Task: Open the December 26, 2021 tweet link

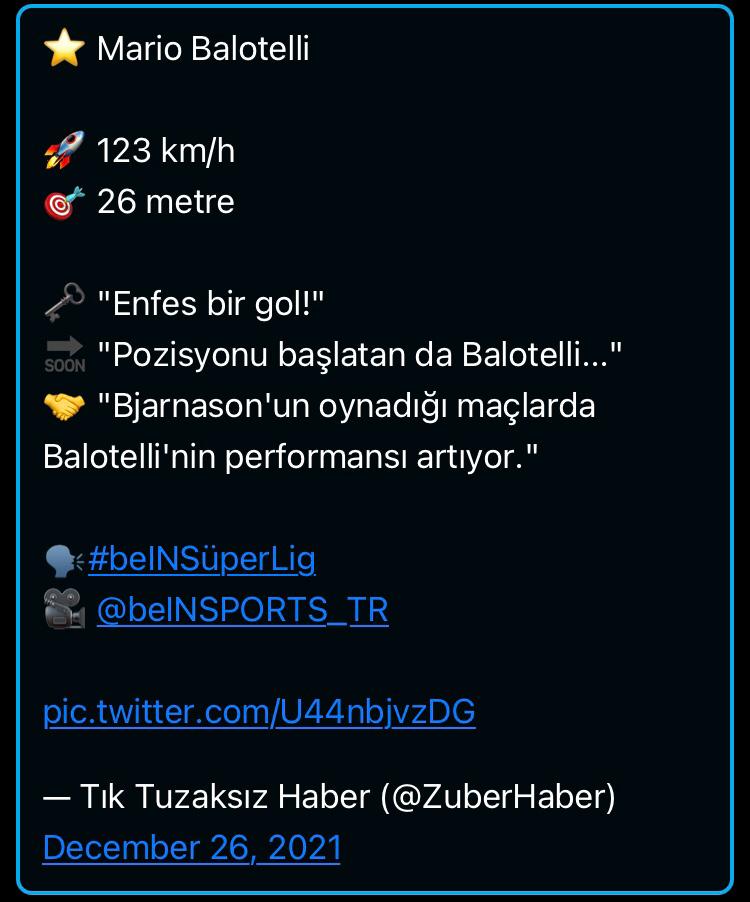Action: click(192, 848)
